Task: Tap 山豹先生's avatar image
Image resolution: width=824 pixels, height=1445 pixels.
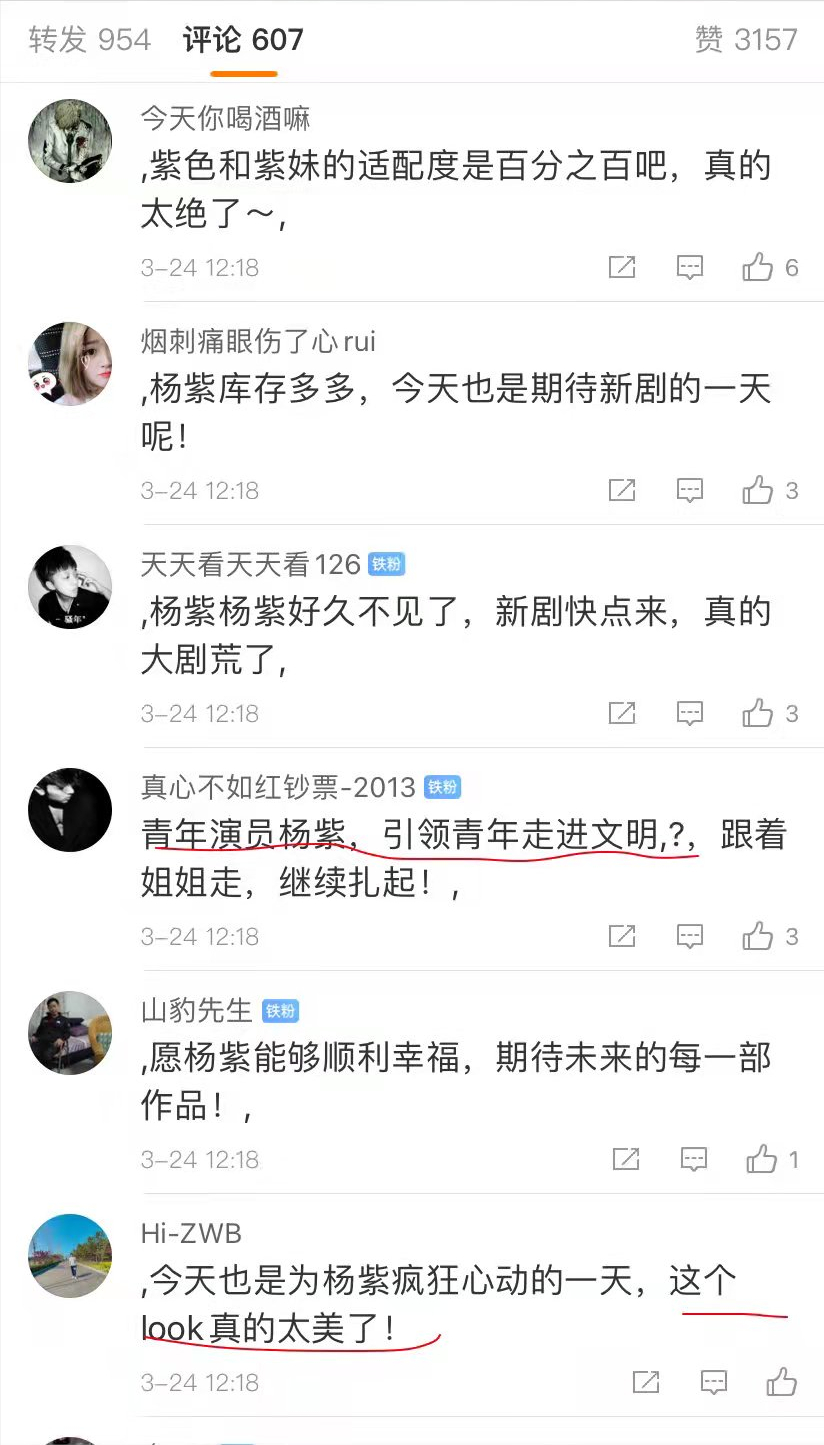Action: (70, 1033)
